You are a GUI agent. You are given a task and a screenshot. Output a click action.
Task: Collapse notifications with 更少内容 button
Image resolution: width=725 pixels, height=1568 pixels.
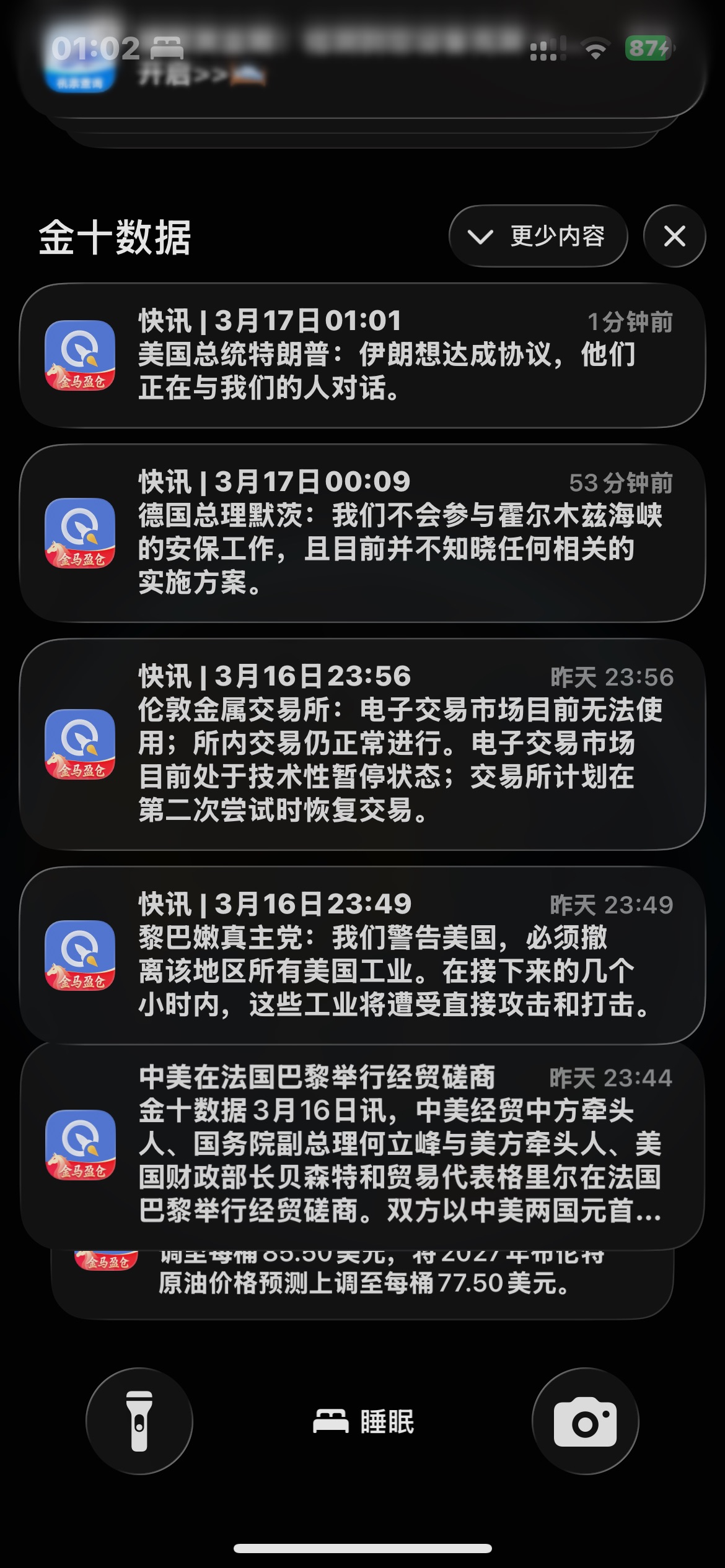(x=538, y=236)
